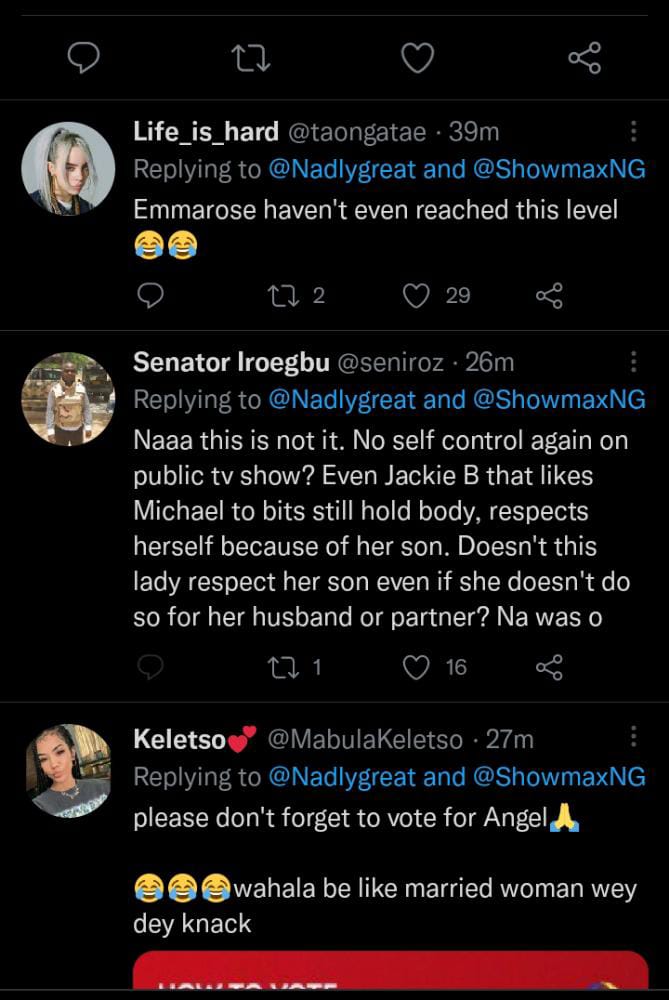Open the how to vote image in Keletso's tweet
The width and height of the screenshot is (669, 1000).
pos(391,973)
